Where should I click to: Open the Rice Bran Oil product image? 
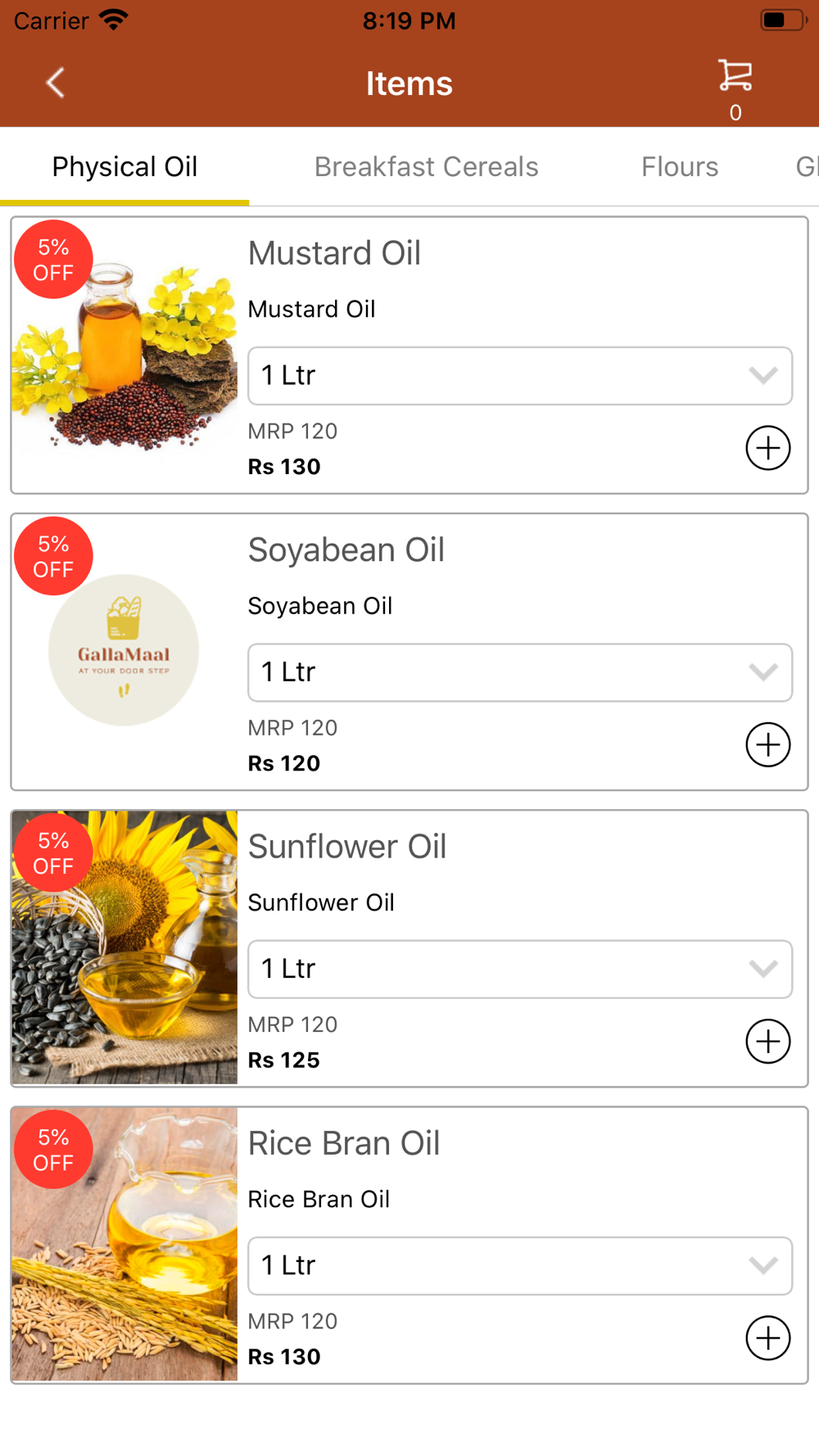124,1245
